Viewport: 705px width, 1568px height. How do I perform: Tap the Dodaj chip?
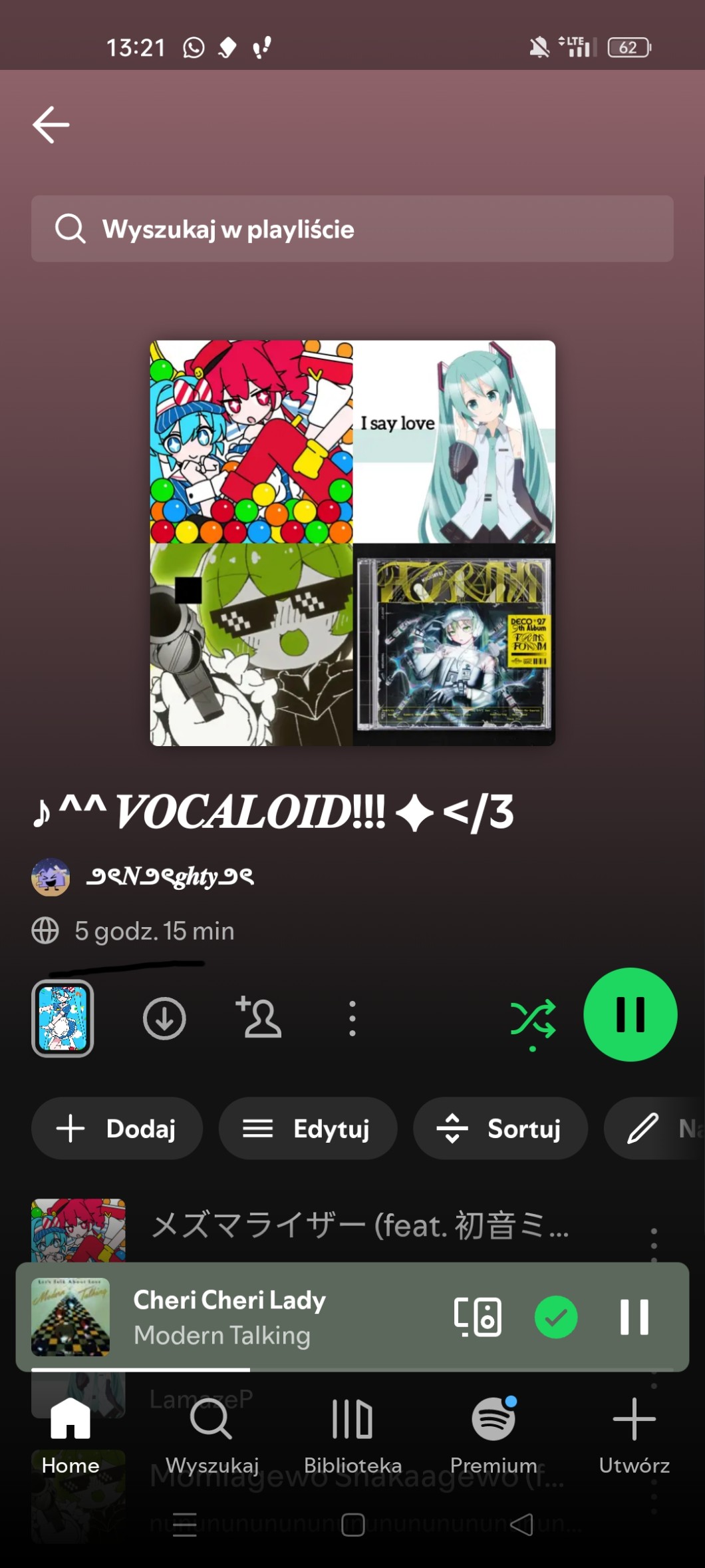pyautogui.click(x=116, y=1128)
